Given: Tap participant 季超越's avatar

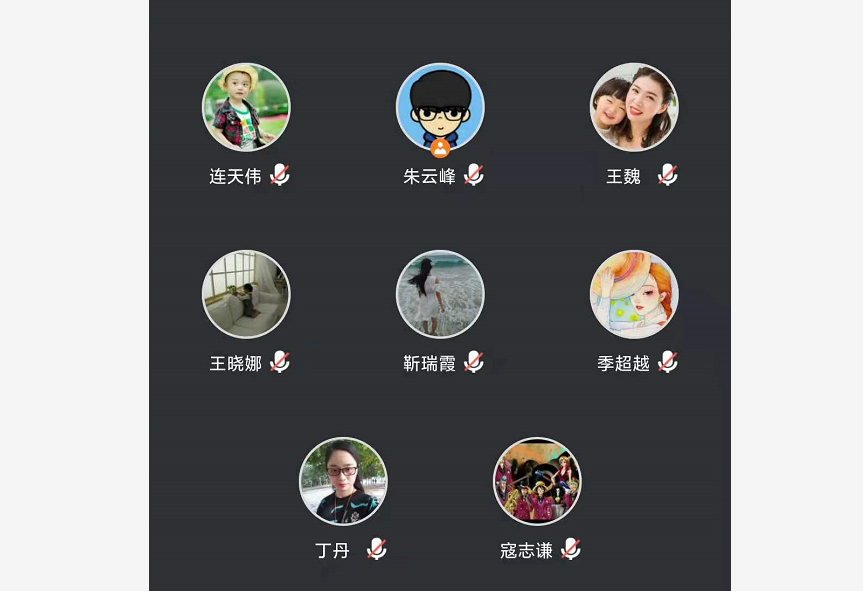Looking at the screenshot, I should pyautogui.click(x=634, y=294).
